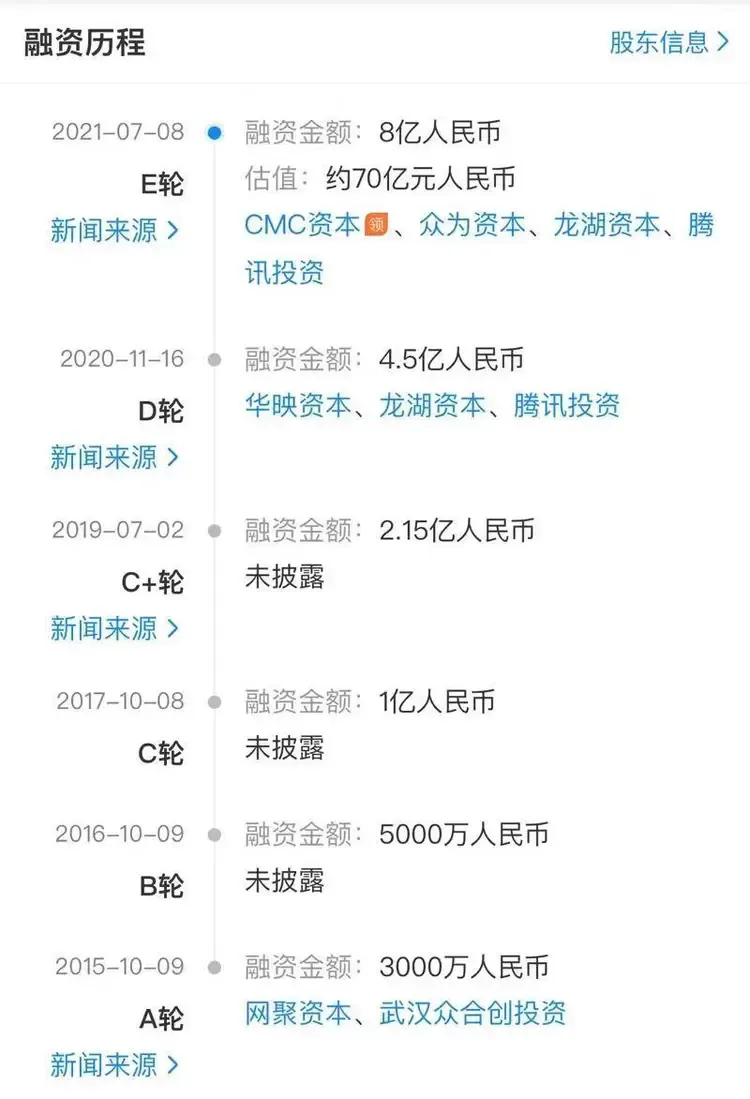Open the 武汉众合创投资 investor page

tap(472, 1013)
